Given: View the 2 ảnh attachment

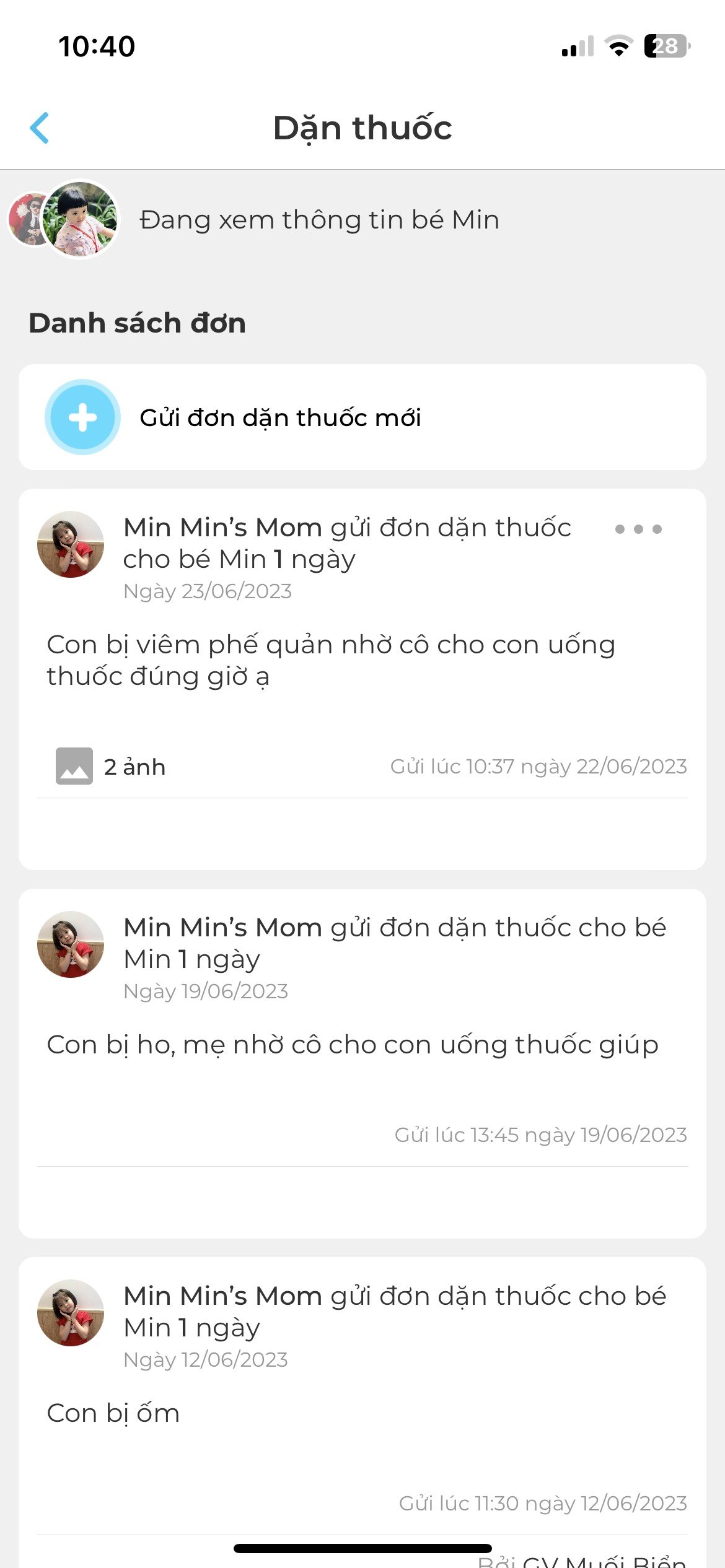Looking at the screenshot, I should tap(112, 767).
